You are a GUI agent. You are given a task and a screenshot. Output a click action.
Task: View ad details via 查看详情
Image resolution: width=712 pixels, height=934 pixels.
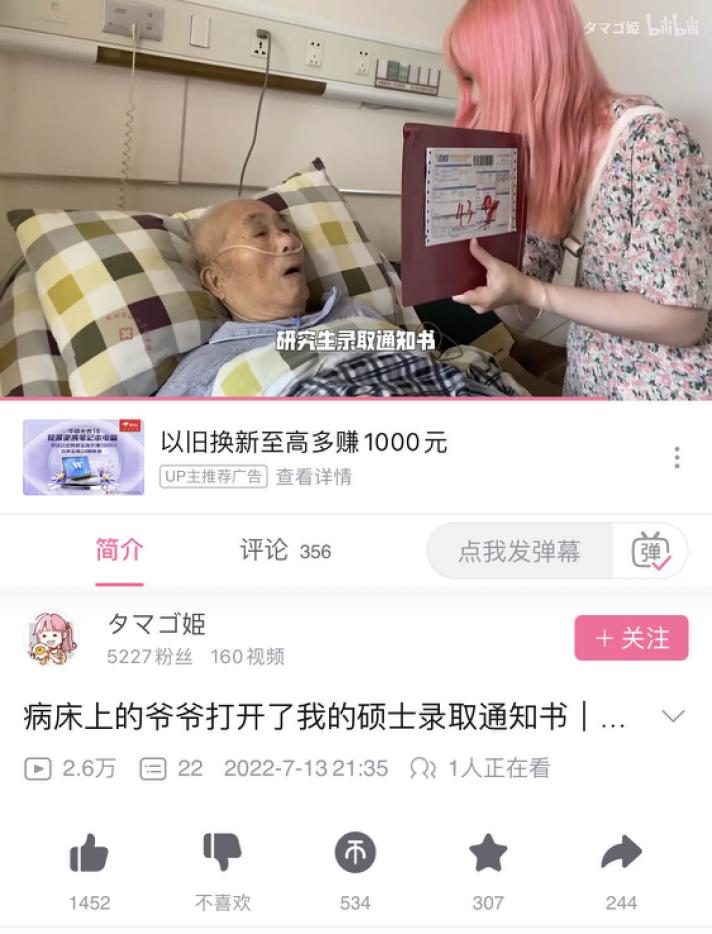point(314,477)
